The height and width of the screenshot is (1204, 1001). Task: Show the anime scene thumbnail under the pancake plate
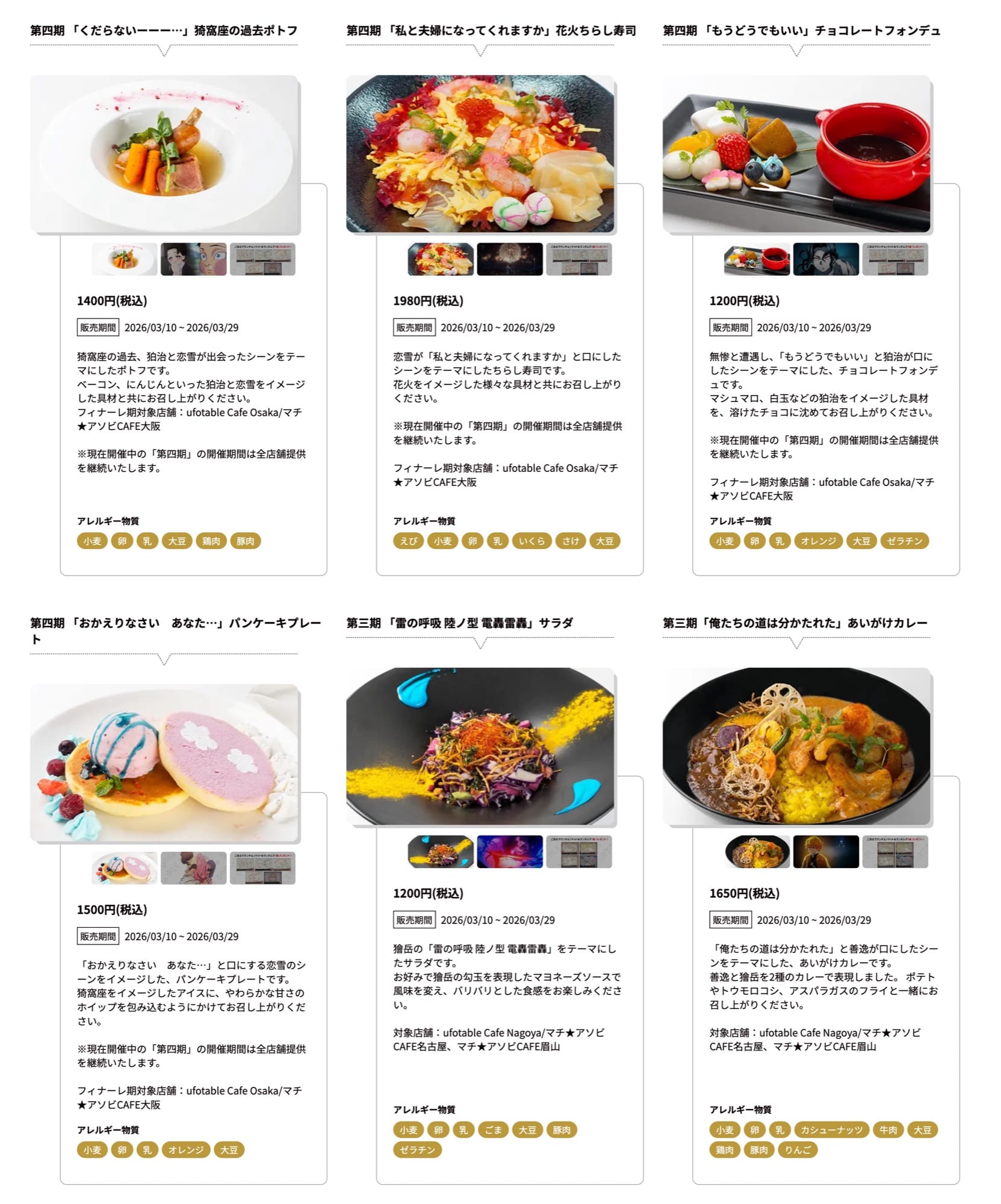[x=193, y=868]
